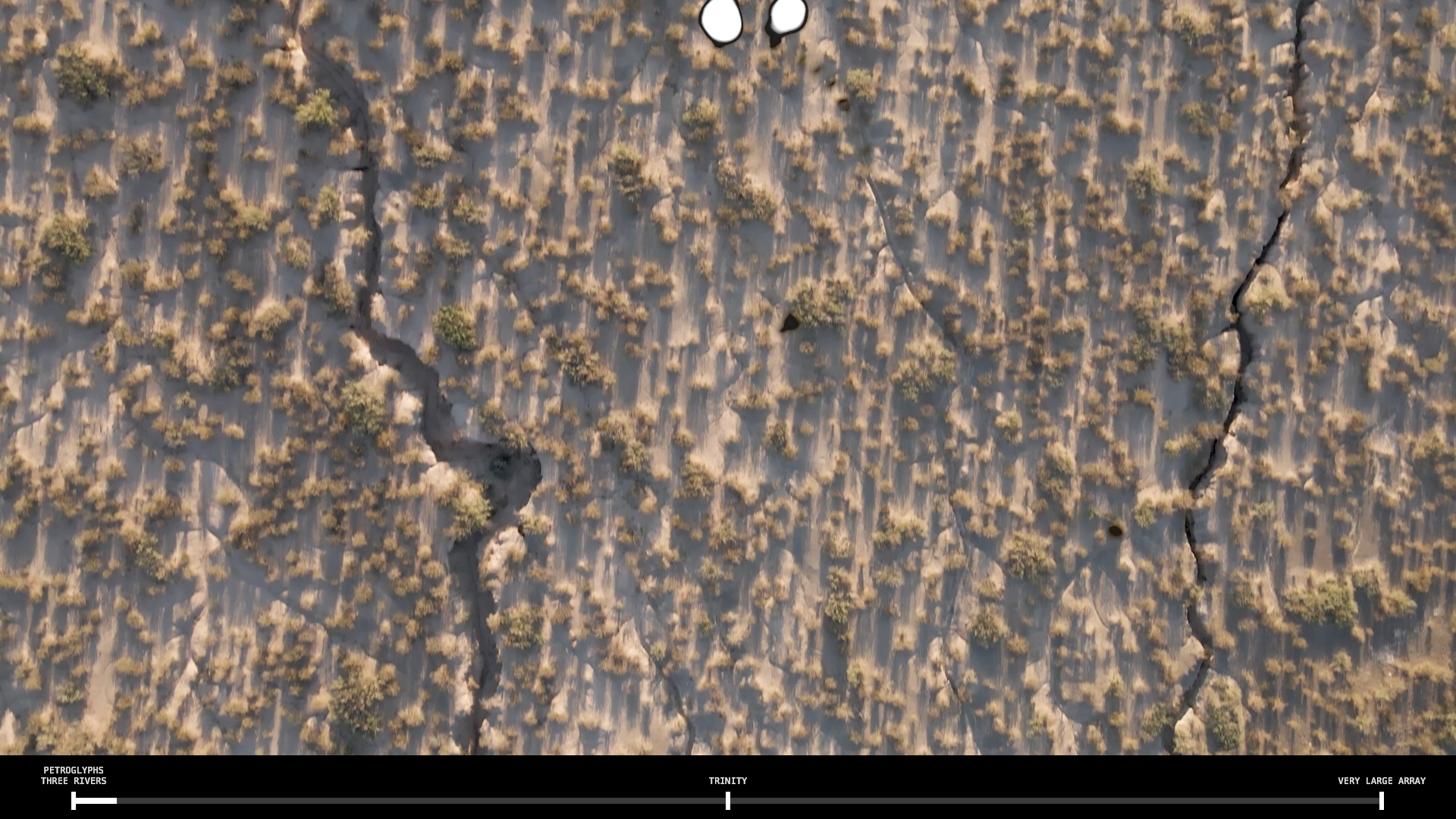
Task: Jump to the Trinity chapter marker
Action: pyautogui.click(x=727, y=800)
